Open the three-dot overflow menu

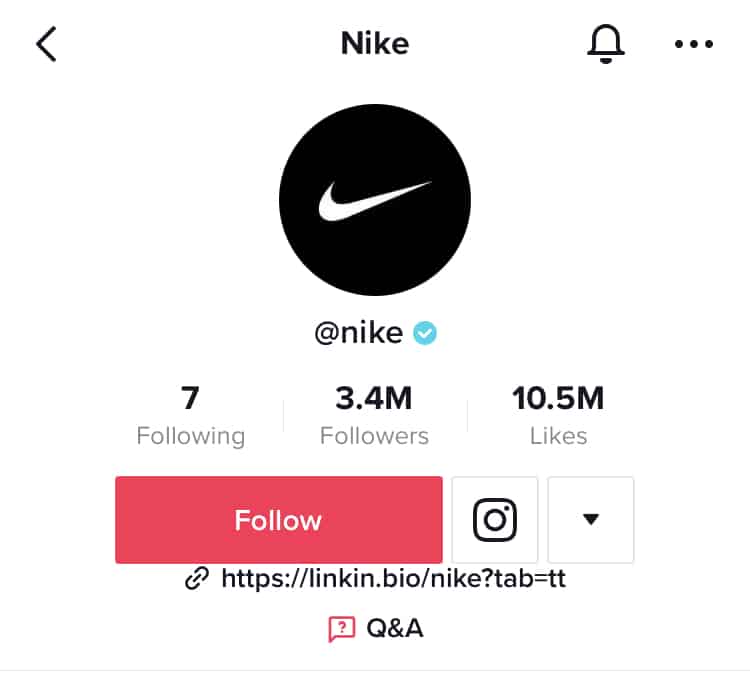coord(693,45)
